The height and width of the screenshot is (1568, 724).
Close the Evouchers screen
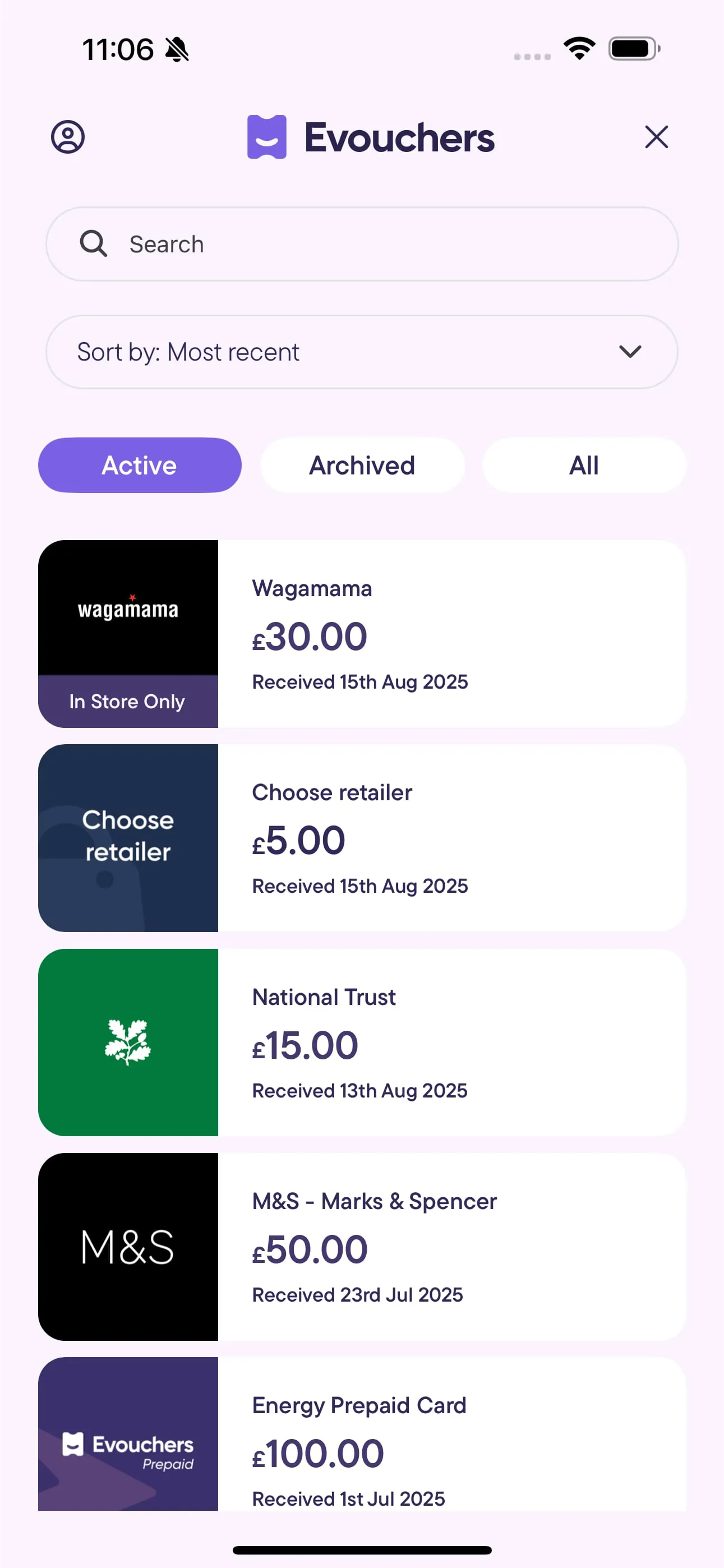click(656, 137)
